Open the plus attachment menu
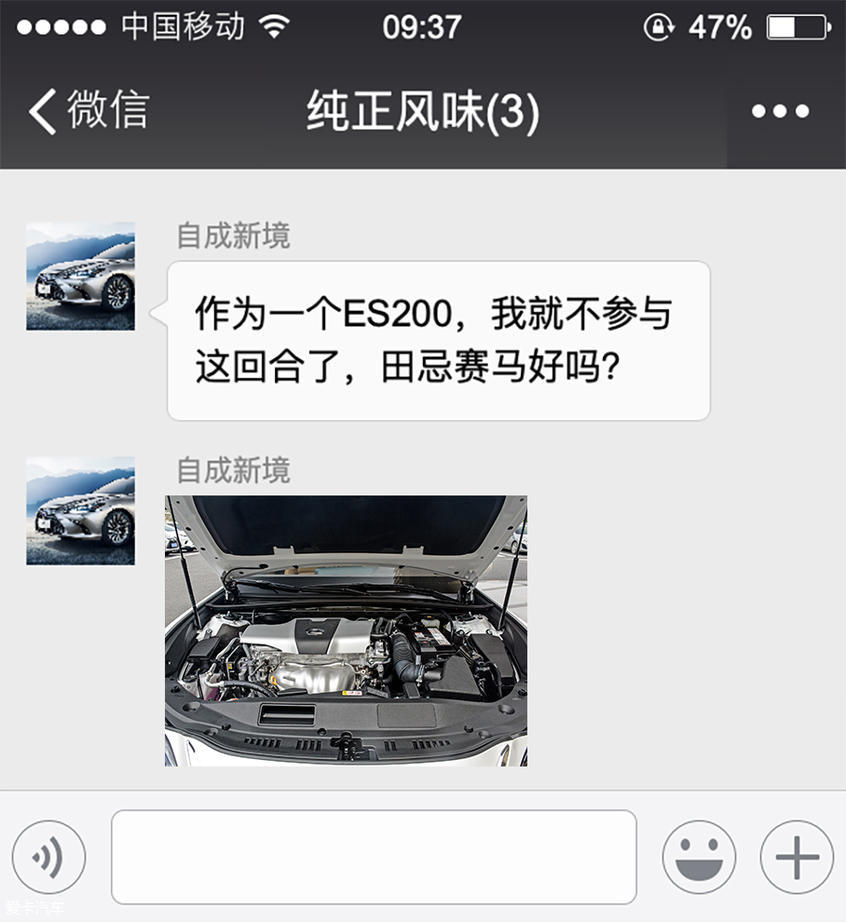846x922 pixels. [x=796, y=857]
